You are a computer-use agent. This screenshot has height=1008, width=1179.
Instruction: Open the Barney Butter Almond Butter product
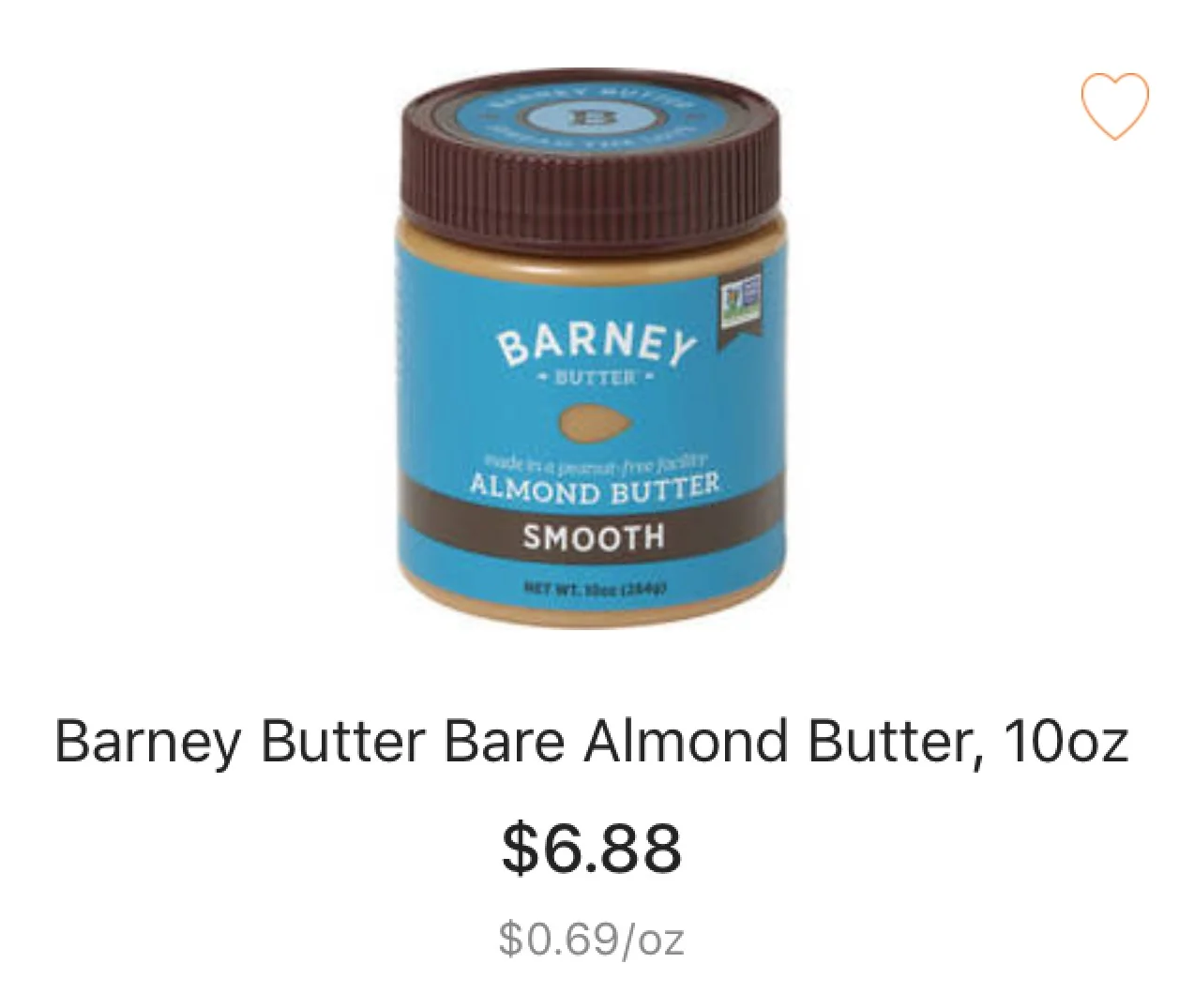click(591, 740)
